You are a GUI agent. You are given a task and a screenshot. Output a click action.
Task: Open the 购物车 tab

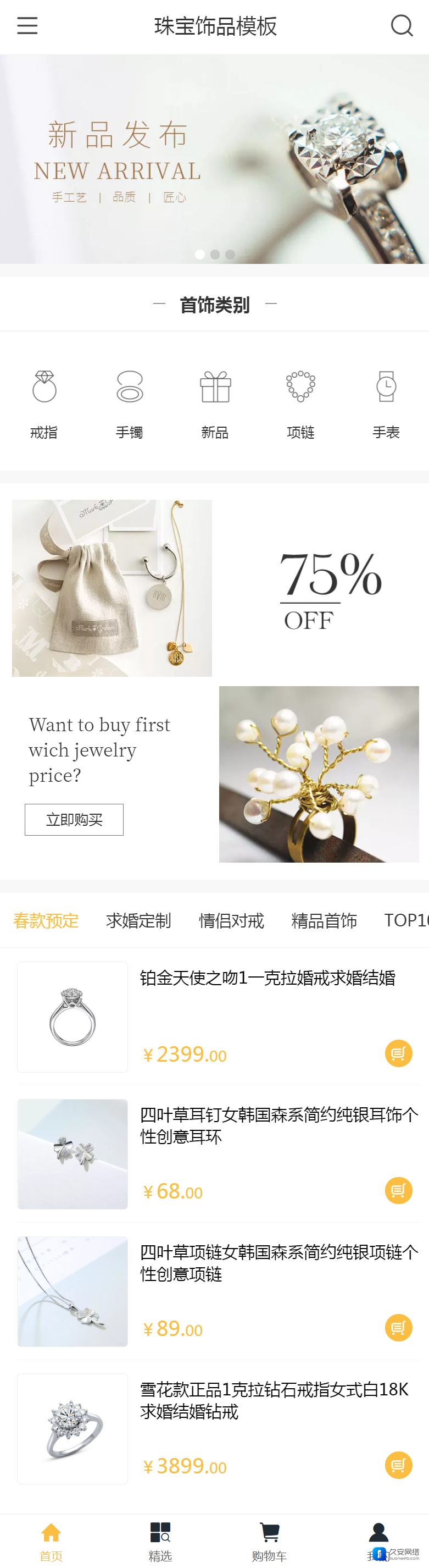(x=269, y=1541)
